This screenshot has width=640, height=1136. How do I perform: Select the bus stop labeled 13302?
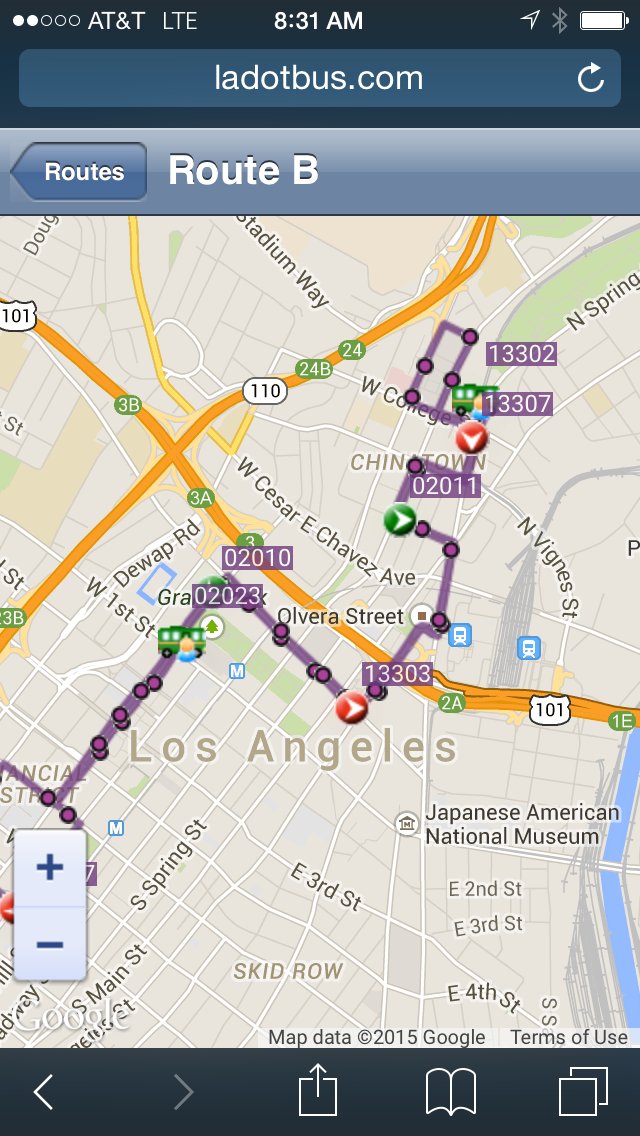(521, 354)
